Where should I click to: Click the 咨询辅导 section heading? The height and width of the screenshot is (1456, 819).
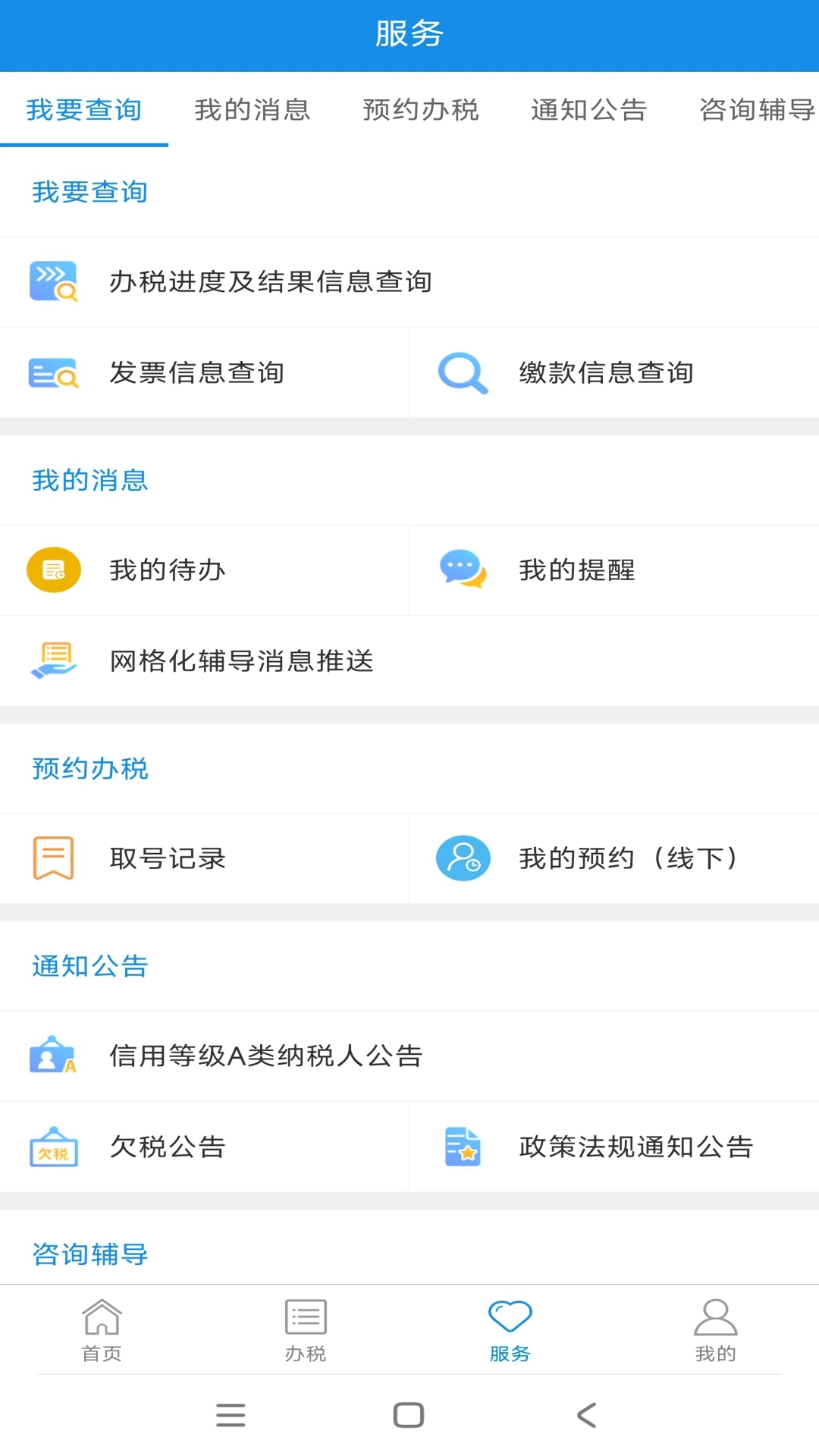(89, 1254)
